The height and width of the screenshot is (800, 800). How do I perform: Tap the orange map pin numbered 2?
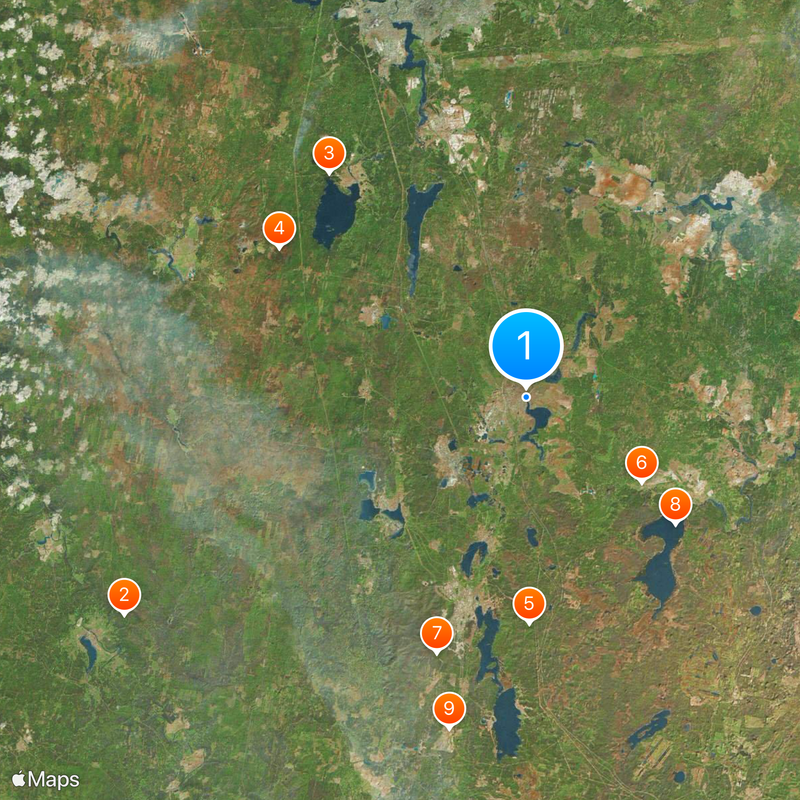click(124, 595)
